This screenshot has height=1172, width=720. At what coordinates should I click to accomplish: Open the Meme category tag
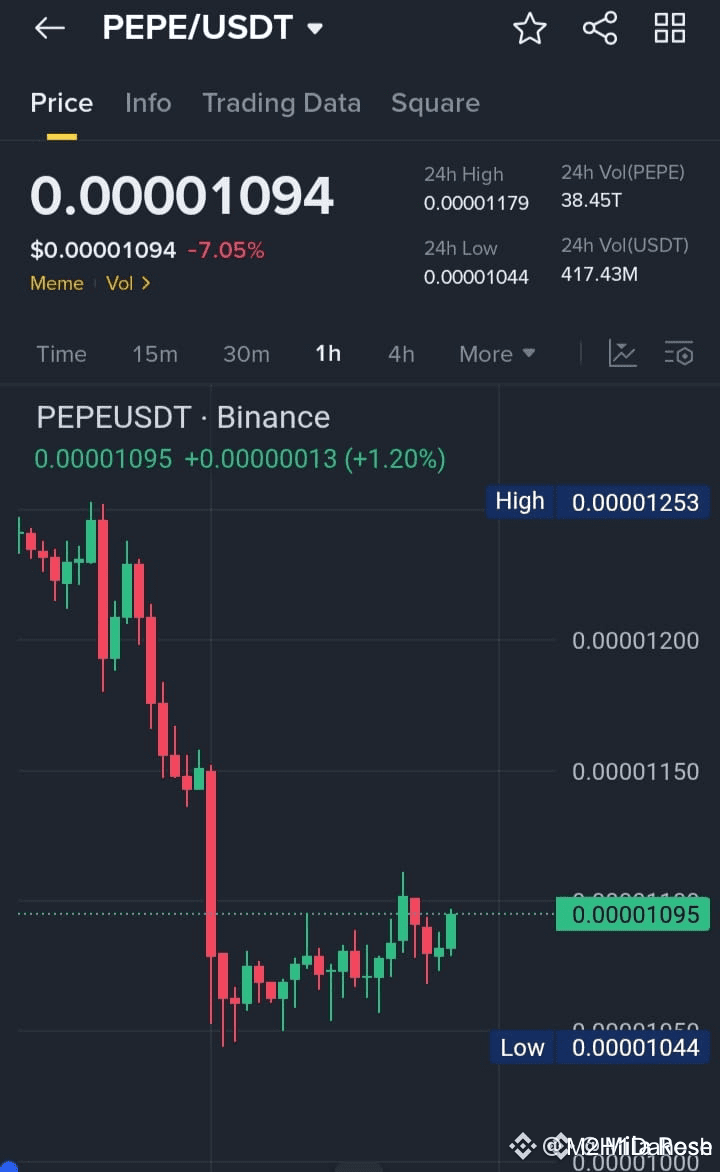[57, 283]
